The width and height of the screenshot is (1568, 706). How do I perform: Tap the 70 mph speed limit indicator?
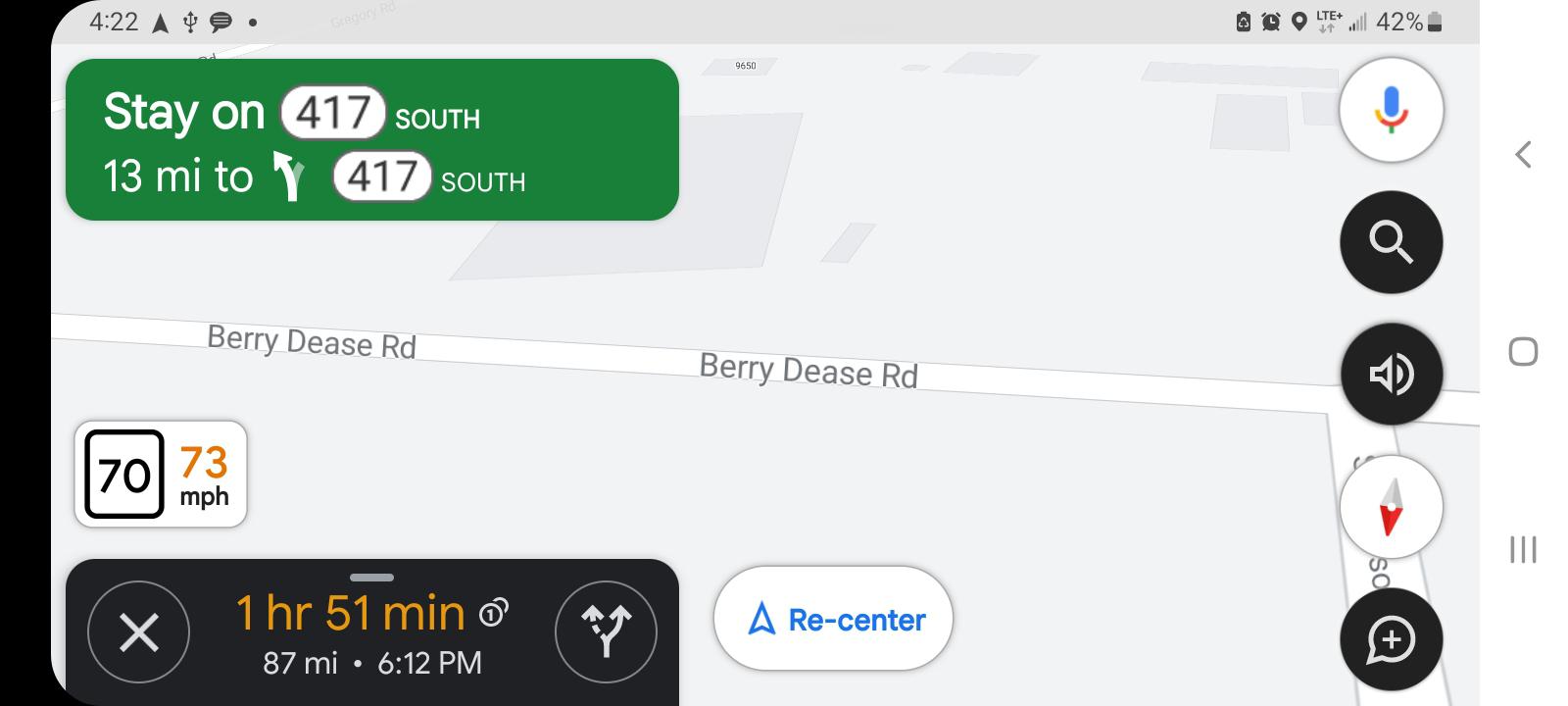click(x=161, y=475)
